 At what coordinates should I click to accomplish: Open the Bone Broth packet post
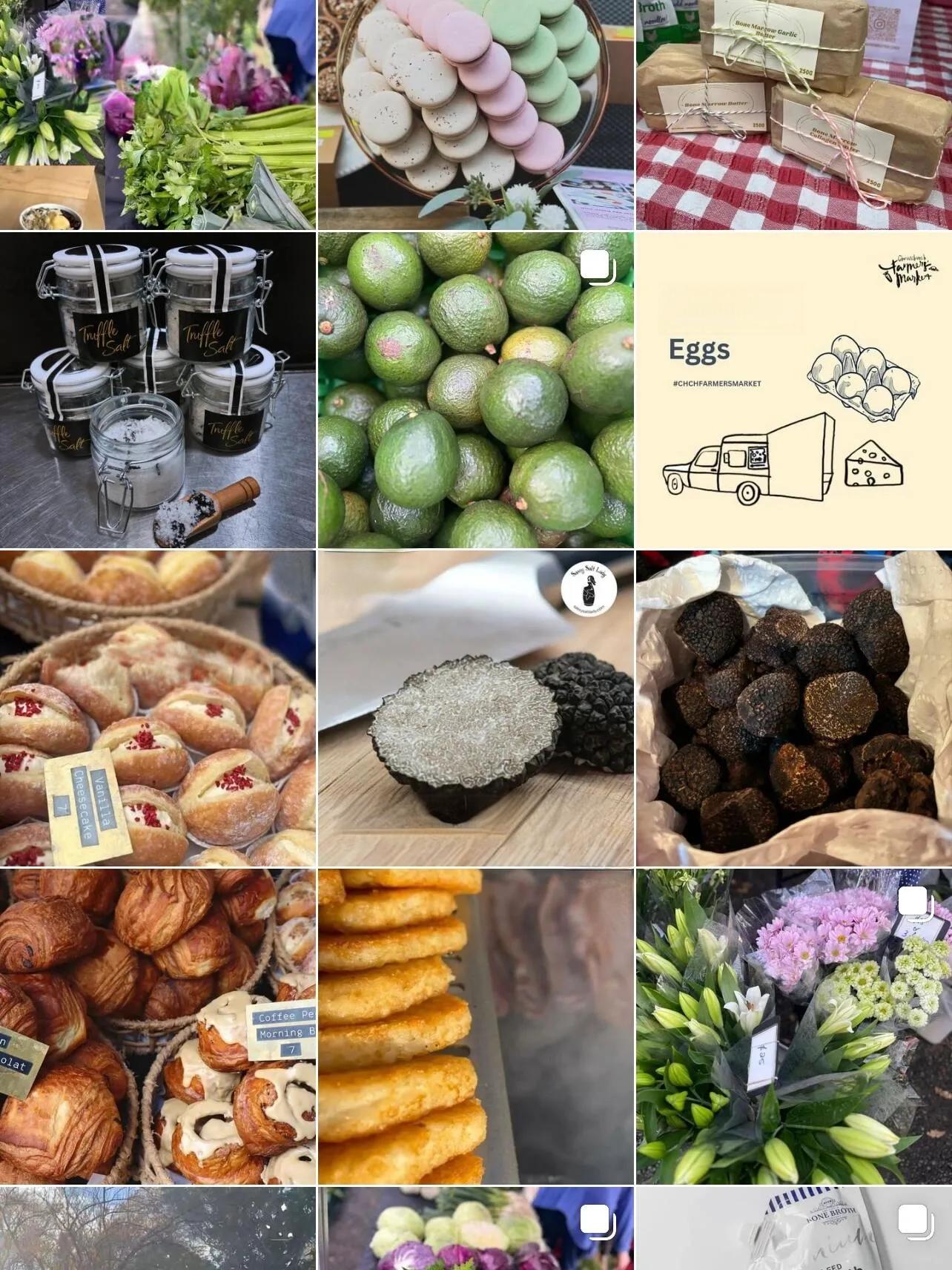(793, 1228)
